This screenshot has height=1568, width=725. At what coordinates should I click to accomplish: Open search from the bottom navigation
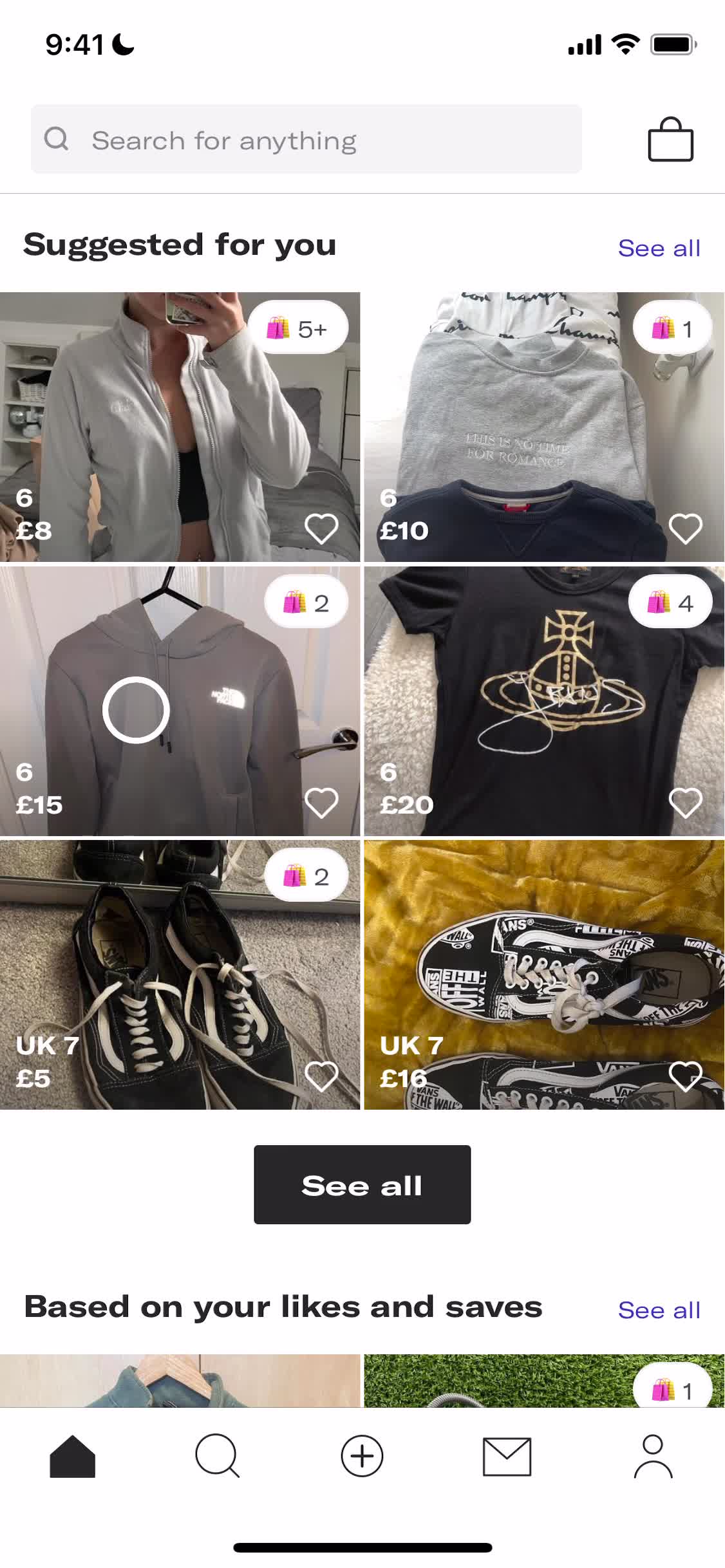click(x=217, y=1458)
